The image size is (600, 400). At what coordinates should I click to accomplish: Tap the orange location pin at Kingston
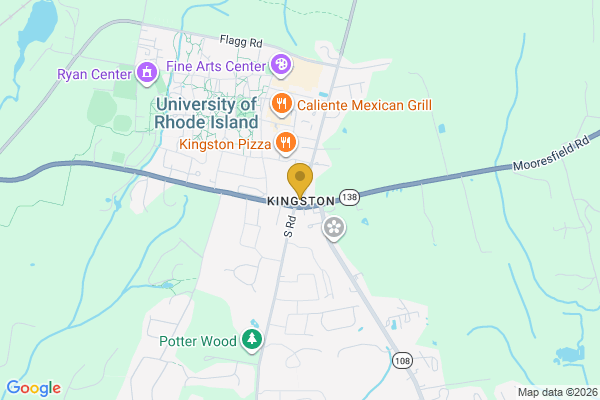tap(299, 180)
